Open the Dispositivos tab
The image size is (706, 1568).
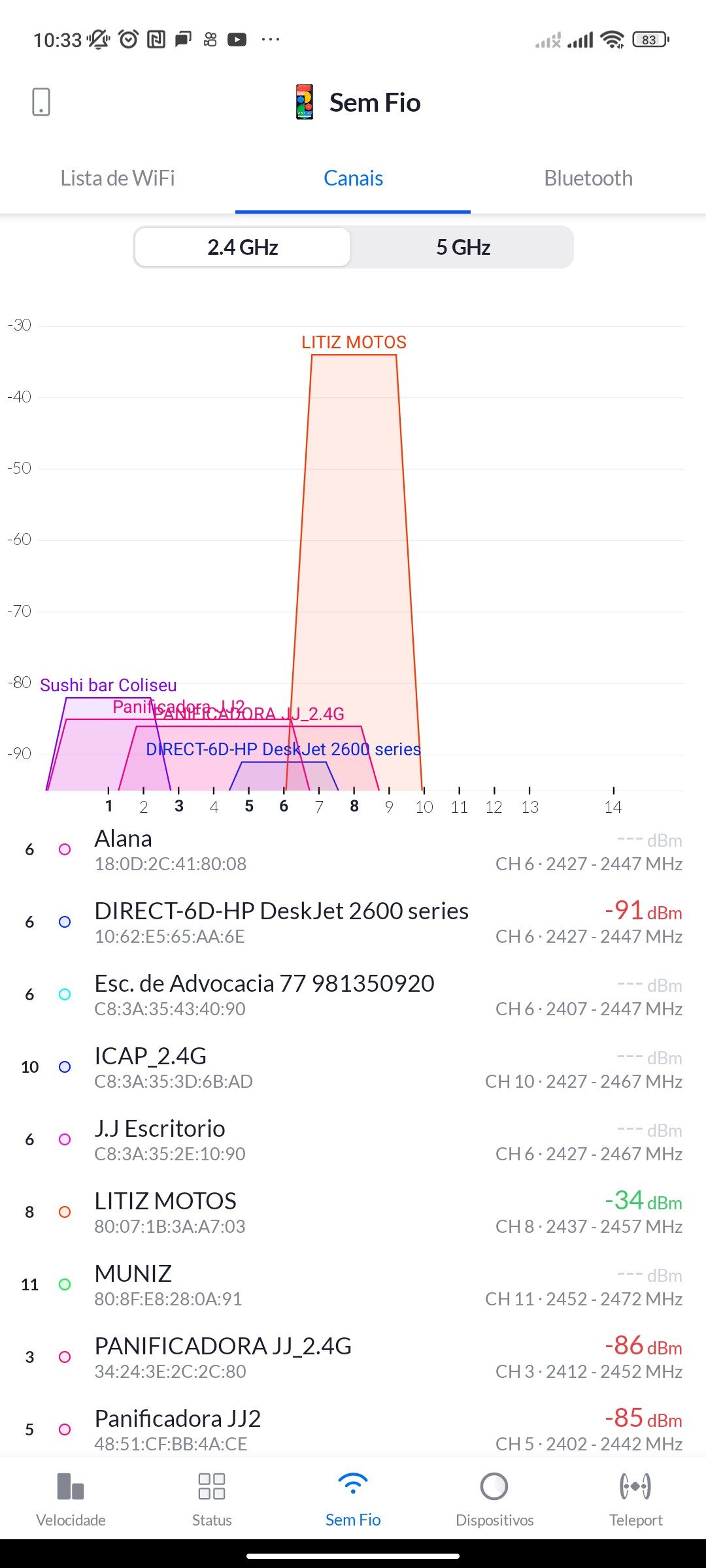[x=494, y=1499]
